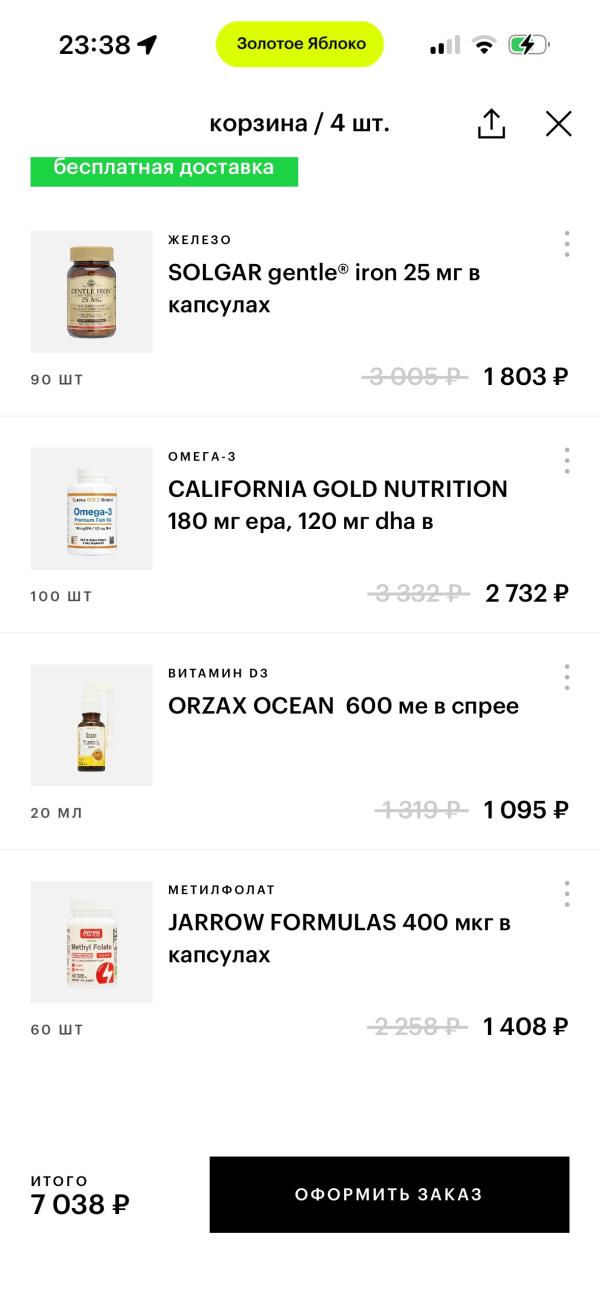This screenshot has height=1300, width=600.
Task: Open options for JARROW FORMULAS methylfolate
Action: click(567, 894)
